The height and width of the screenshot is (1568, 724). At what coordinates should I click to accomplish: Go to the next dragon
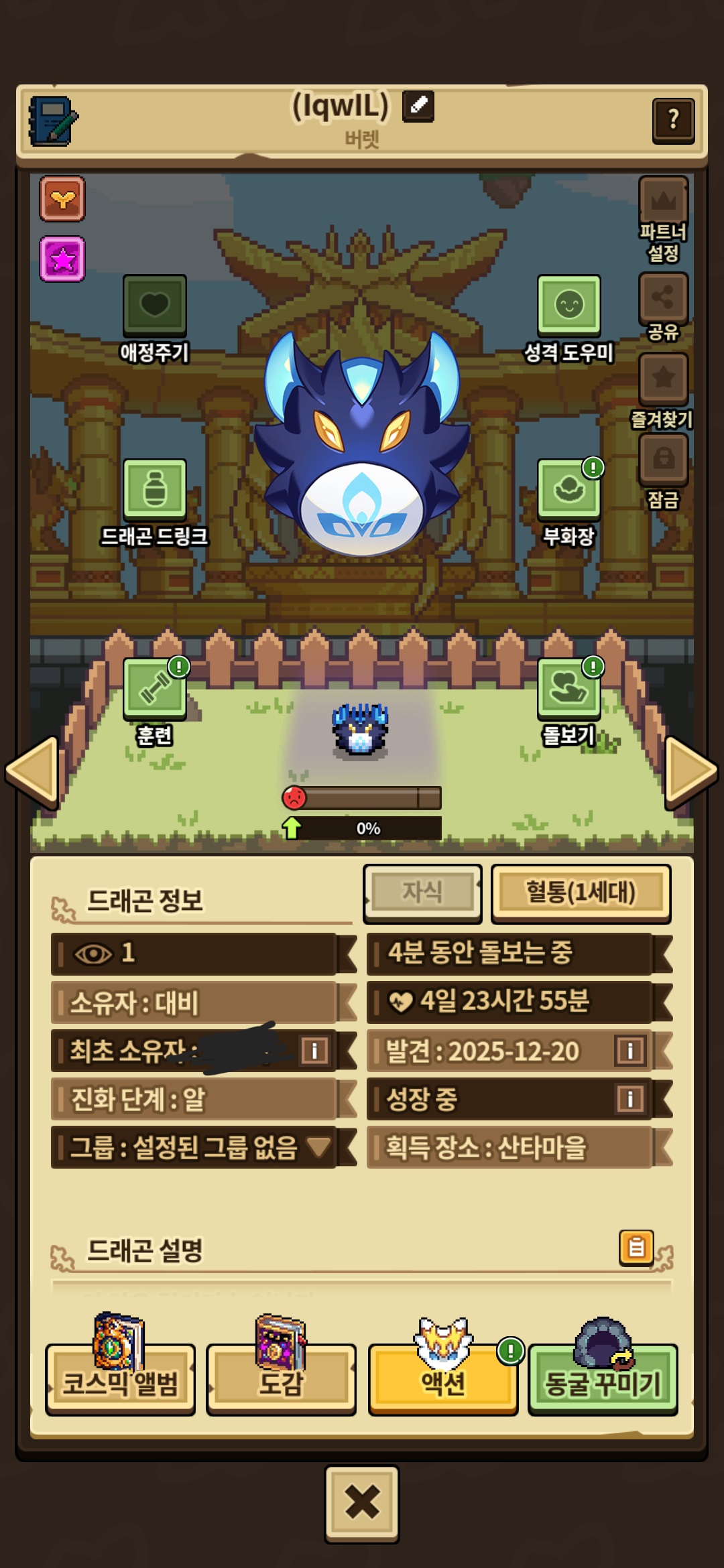(690, 771)
